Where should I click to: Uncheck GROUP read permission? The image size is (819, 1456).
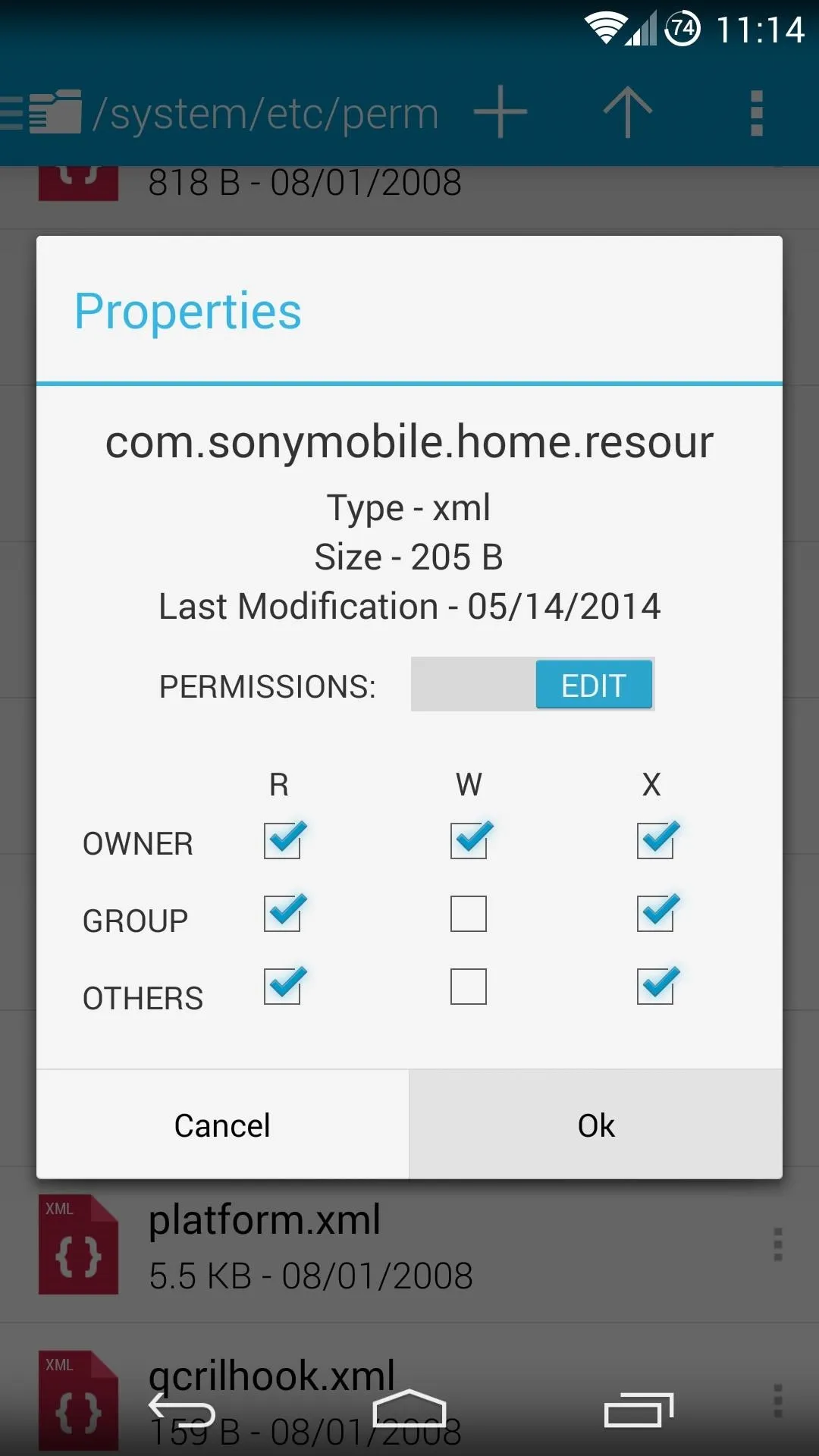pyautogui.click(x=283, y=913)
